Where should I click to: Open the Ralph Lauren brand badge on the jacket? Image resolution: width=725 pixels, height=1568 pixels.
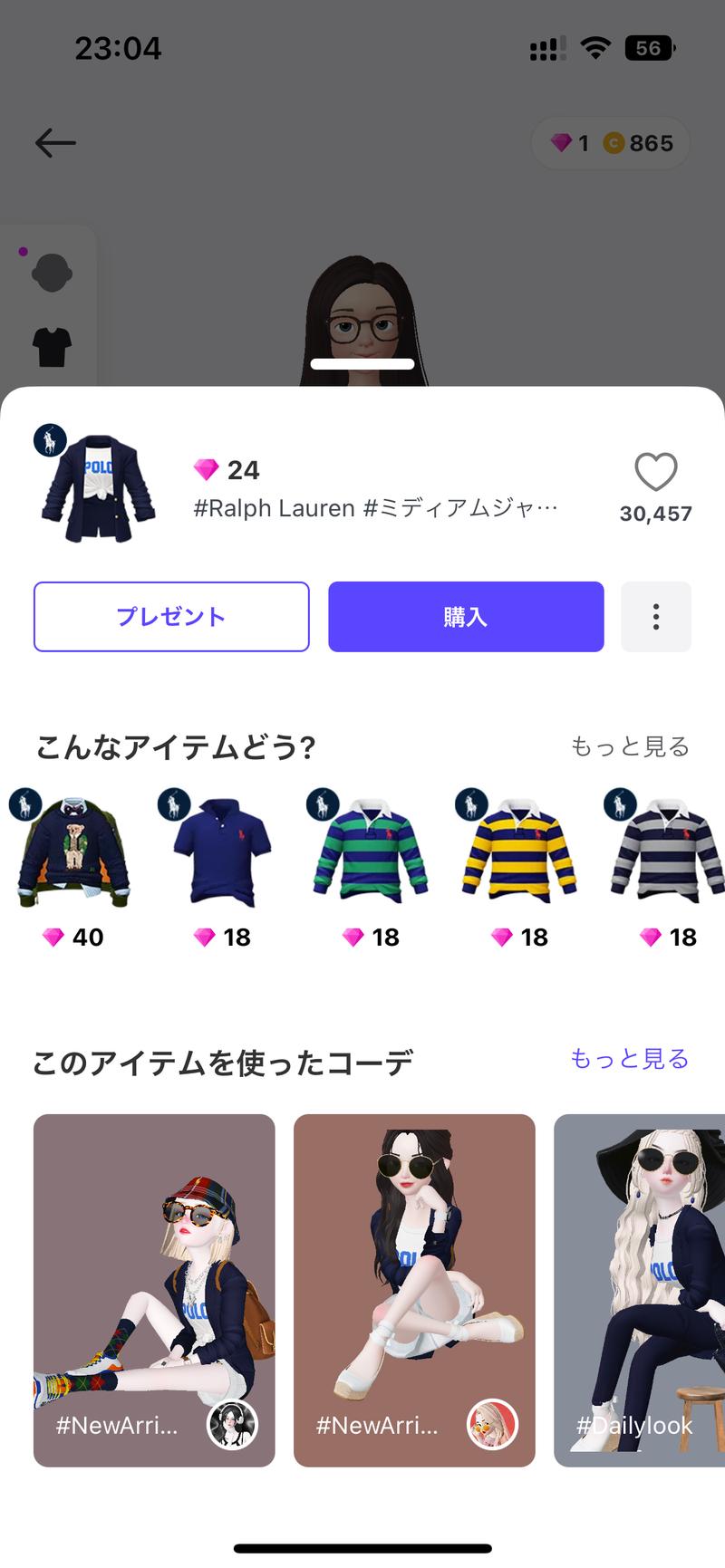[52, 439]
